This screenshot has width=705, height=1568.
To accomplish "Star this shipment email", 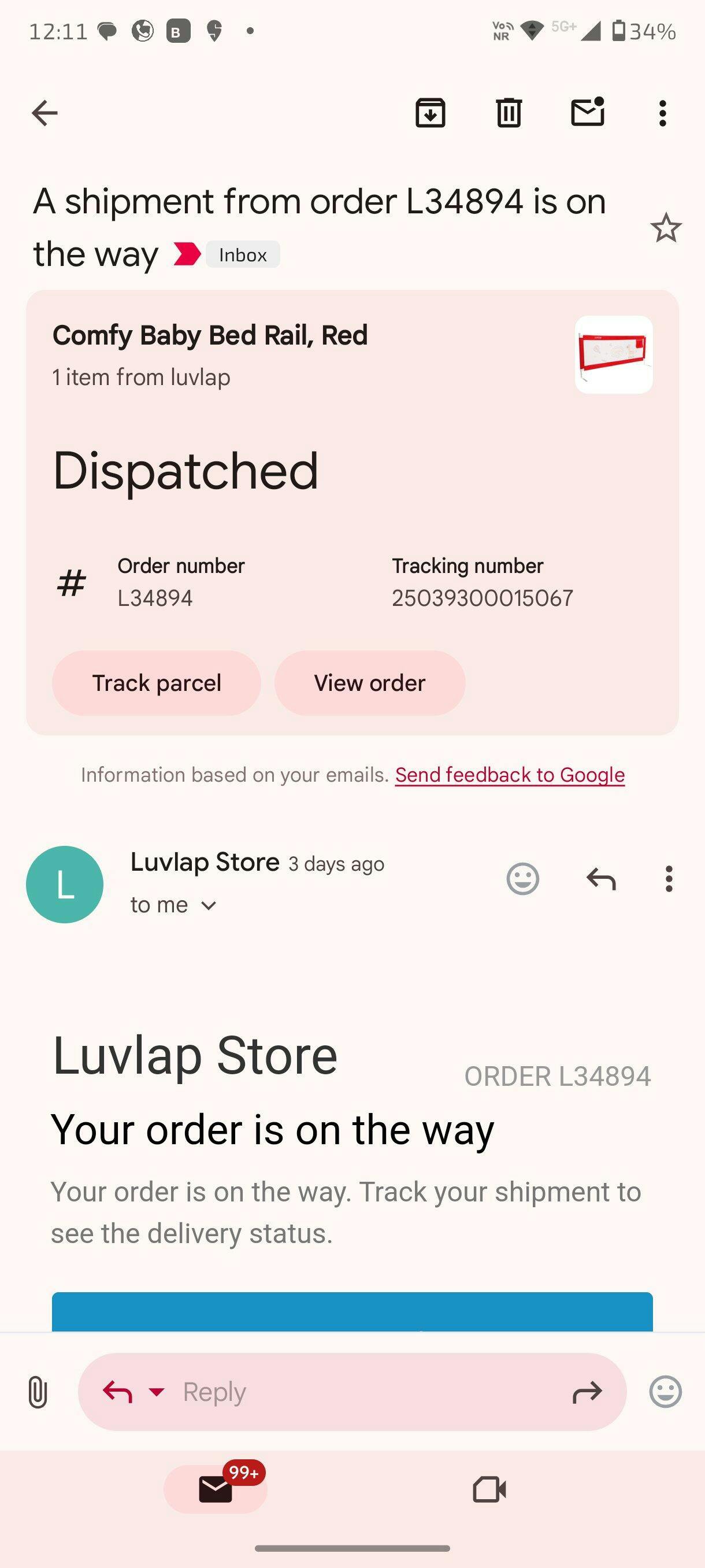I will [x=666, y=228].
